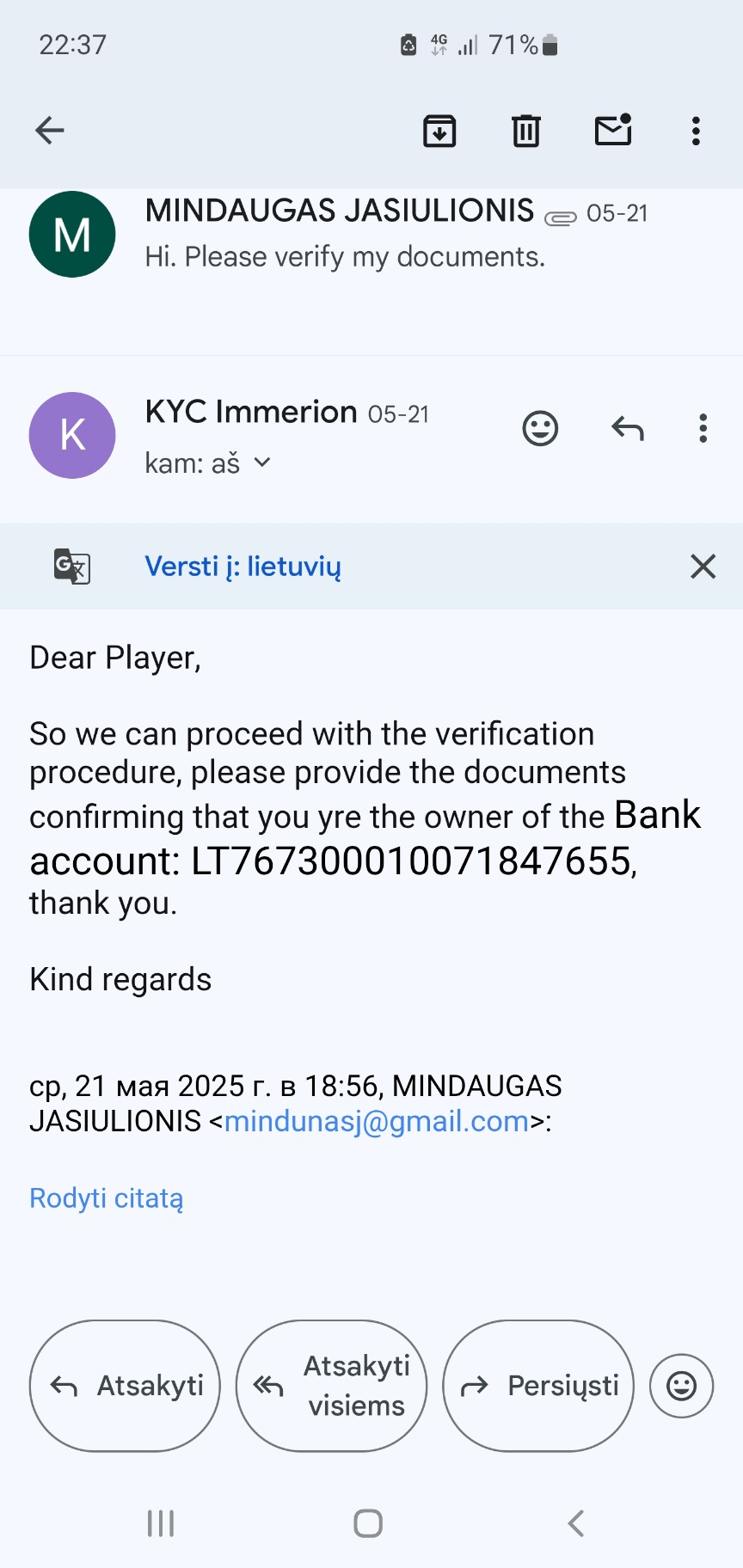Screen dimensions: 743x1568
Task: Choose 'Atsakyti visiems' to reply all
Action: point(331,1386)
